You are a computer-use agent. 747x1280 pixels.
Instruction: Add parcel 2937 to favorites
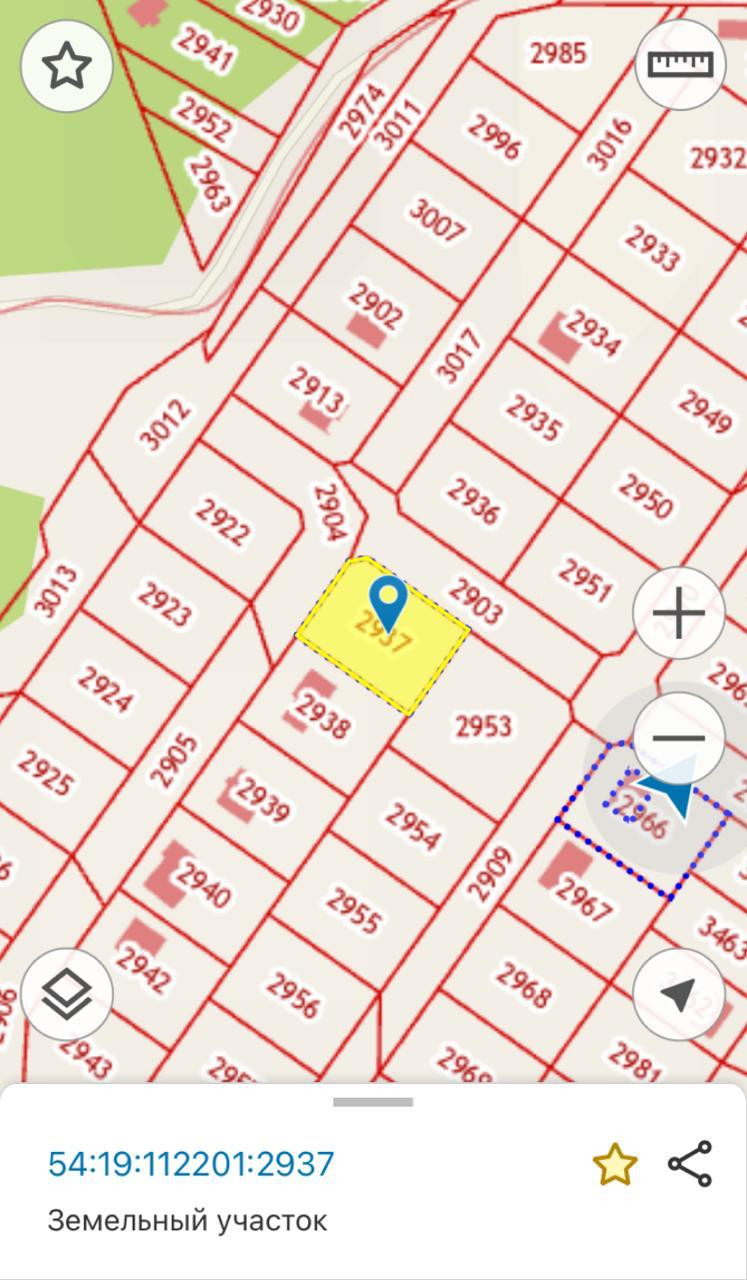click(614, 1165)
